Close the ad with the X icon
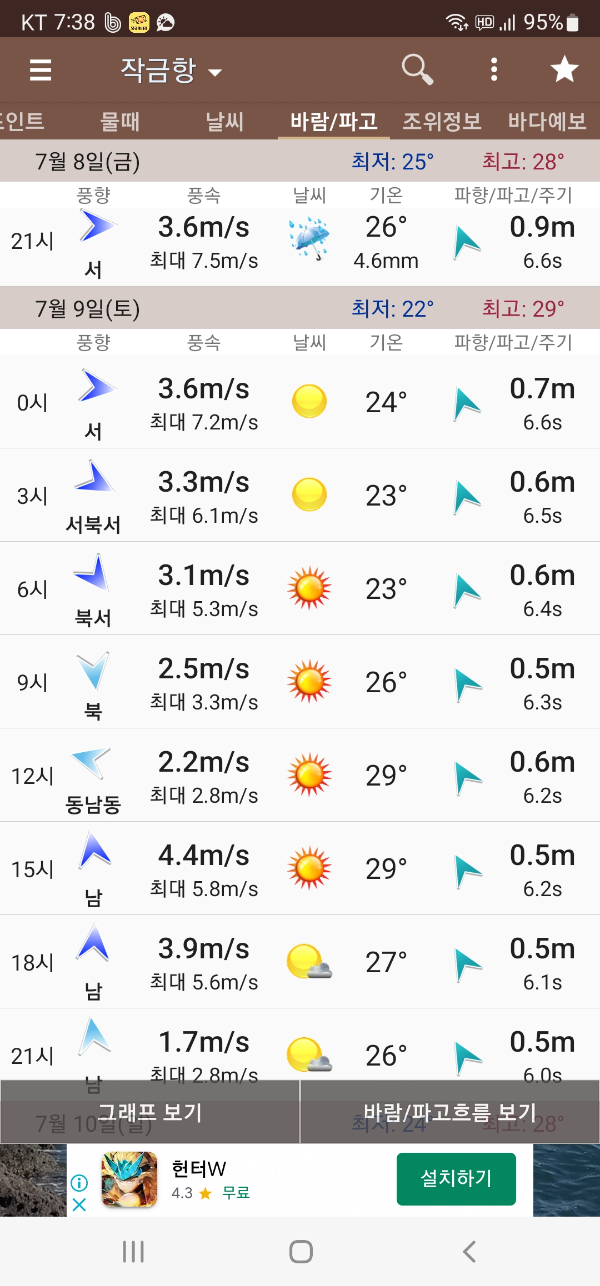Image resolution: width=600 pixels, height=1286 pixels. pyautogui.click(x=79, y=1205)
